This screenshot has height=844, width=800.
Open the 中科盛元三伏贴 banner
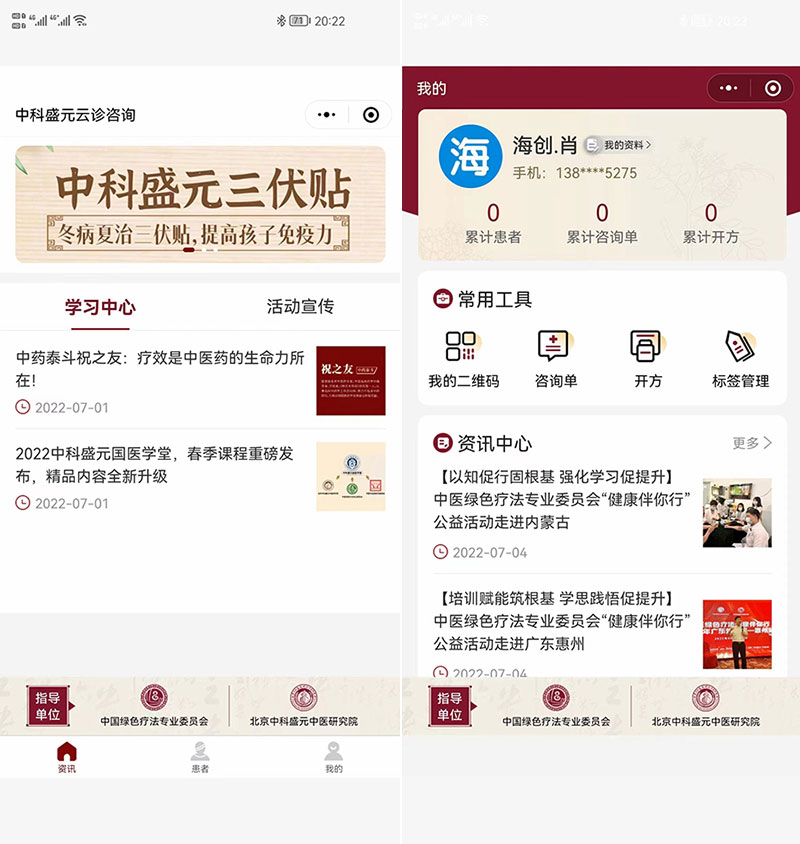[200, 204]
